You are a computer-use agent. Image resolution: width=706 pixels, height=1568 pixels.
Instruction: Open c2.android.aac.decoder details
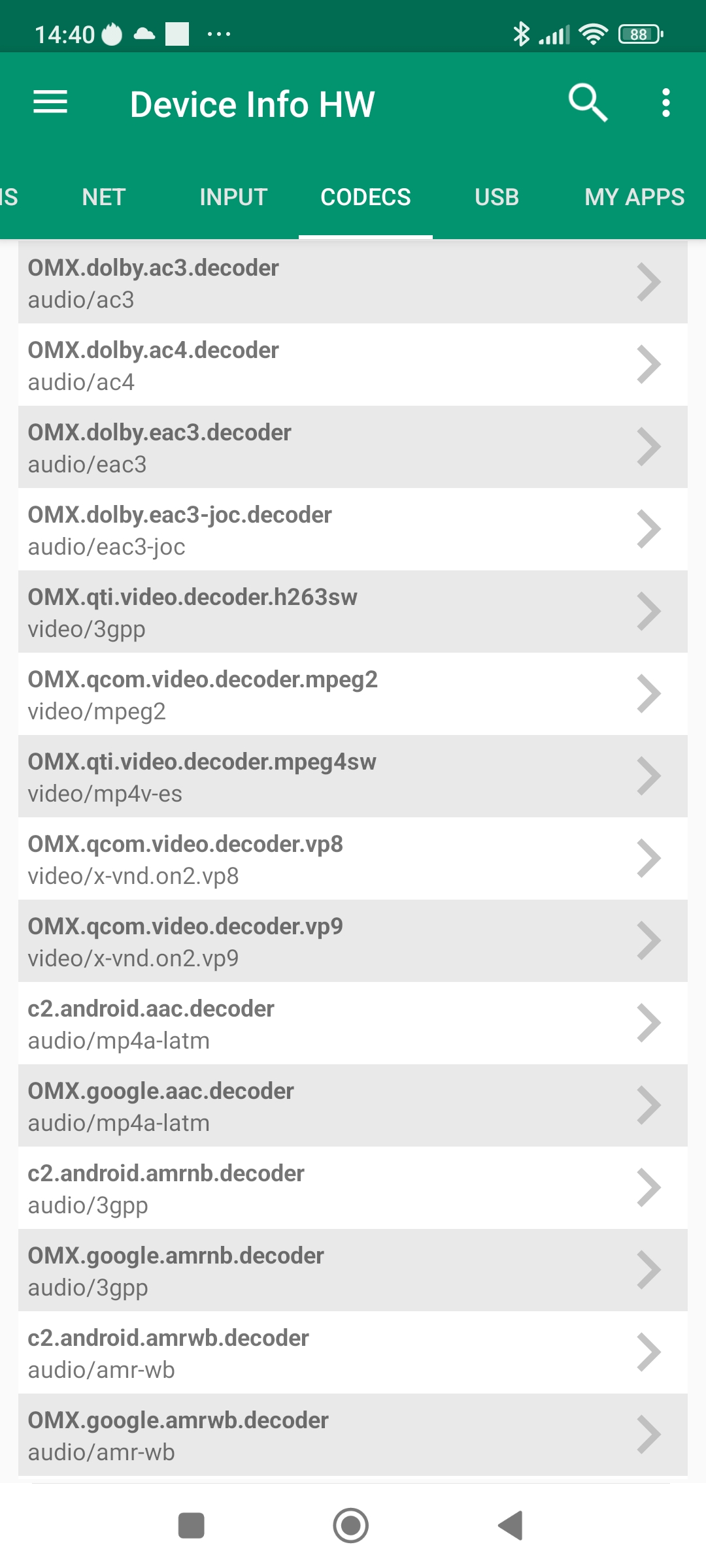[353, 1024]
